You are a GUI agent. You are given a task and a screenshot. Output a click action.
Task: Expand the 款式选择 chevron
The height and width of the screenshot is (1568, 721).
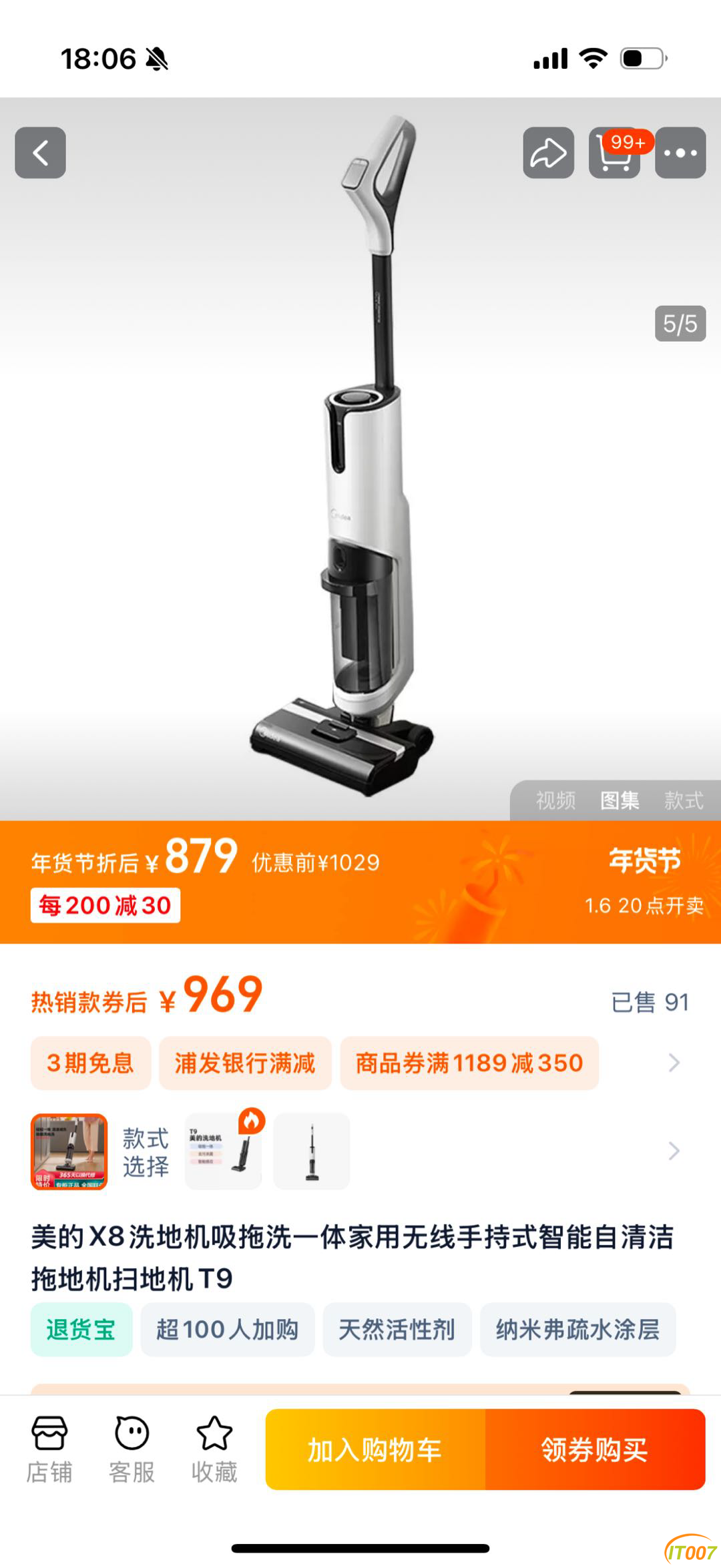[x=674, y=1151]
